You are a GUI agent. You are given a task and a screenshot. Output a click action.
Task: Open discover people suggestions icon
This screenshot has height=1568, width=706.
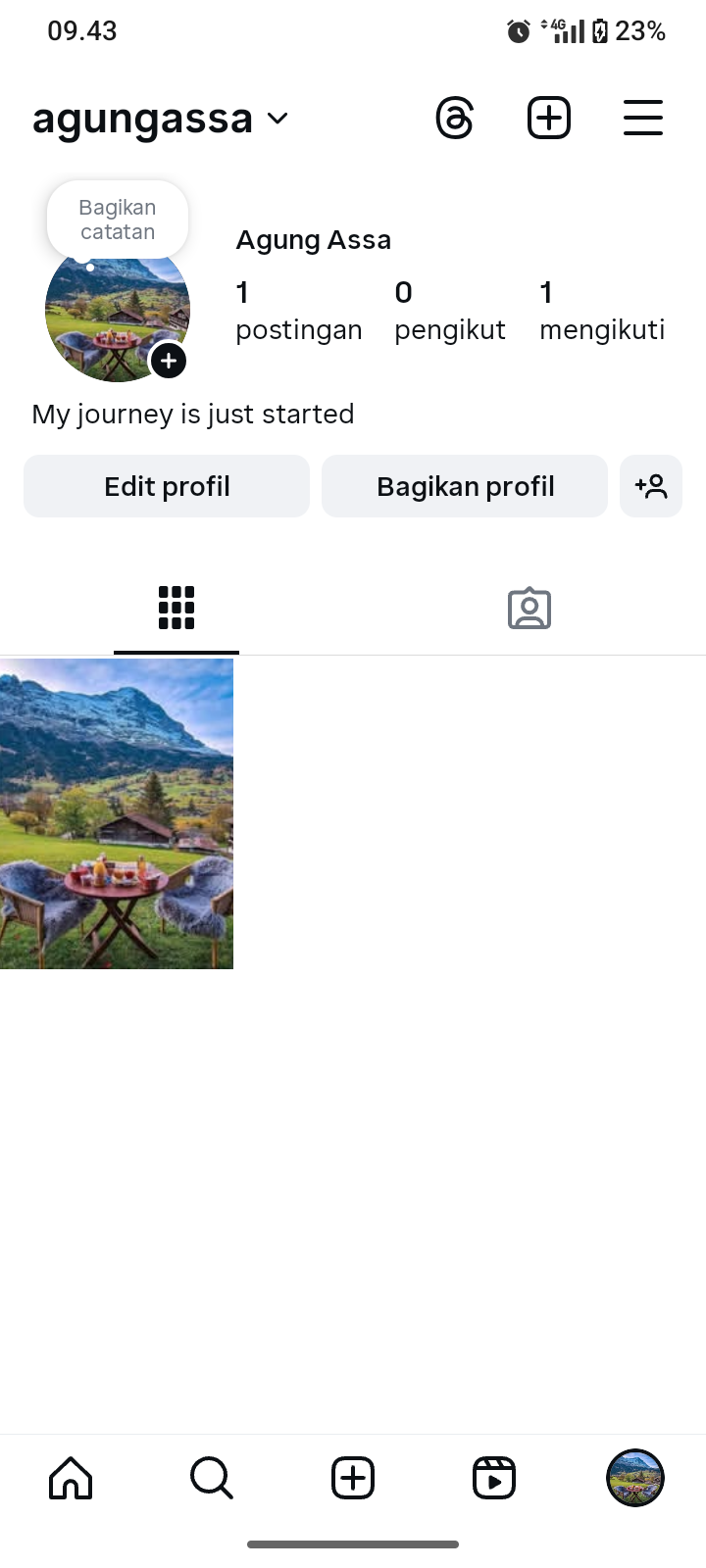click(x=651, y=486)
